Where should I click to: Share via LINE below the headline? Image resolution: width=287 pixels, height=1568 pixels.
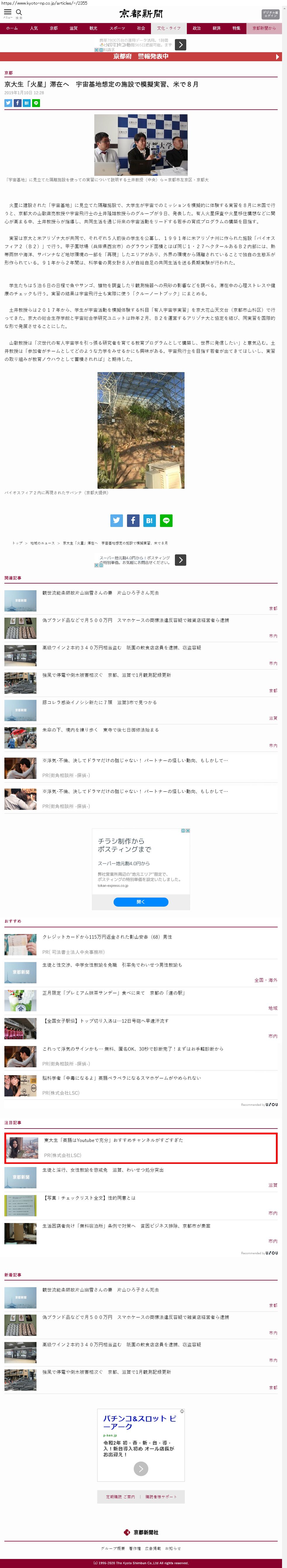click(x=36, y=103)
